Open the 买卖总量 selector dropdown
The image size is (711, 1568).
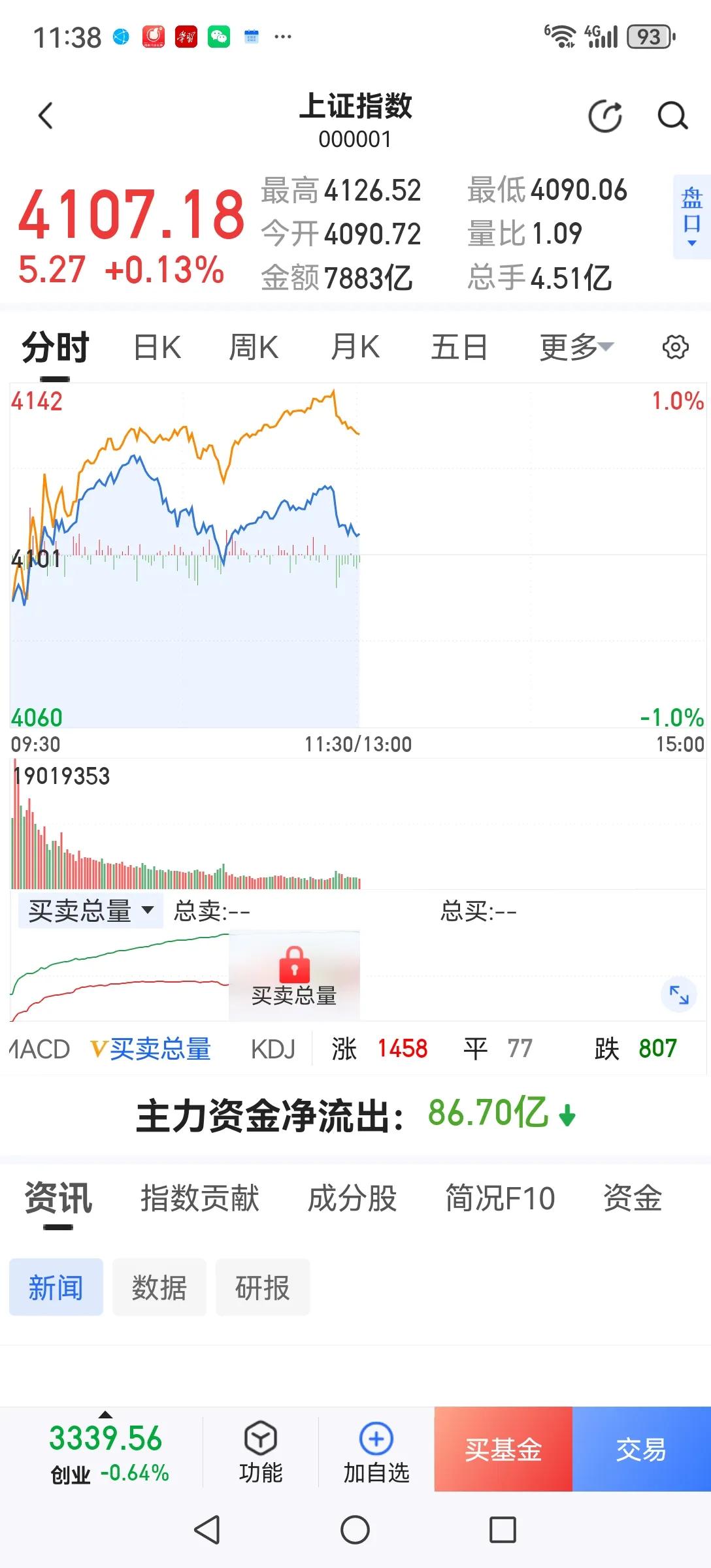point(90,909)
